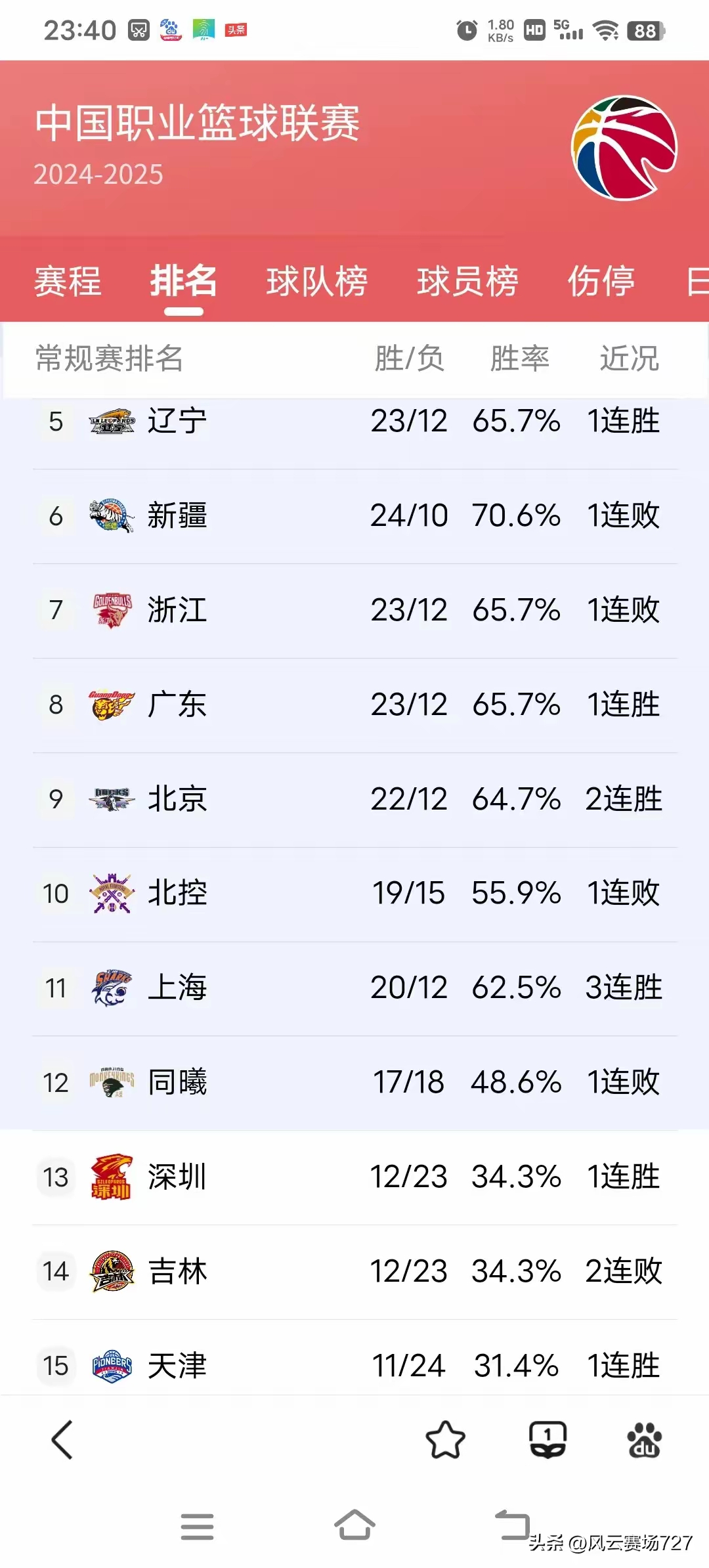View the 浙江 team details
709x1568 pixels.
pos(177,610)
